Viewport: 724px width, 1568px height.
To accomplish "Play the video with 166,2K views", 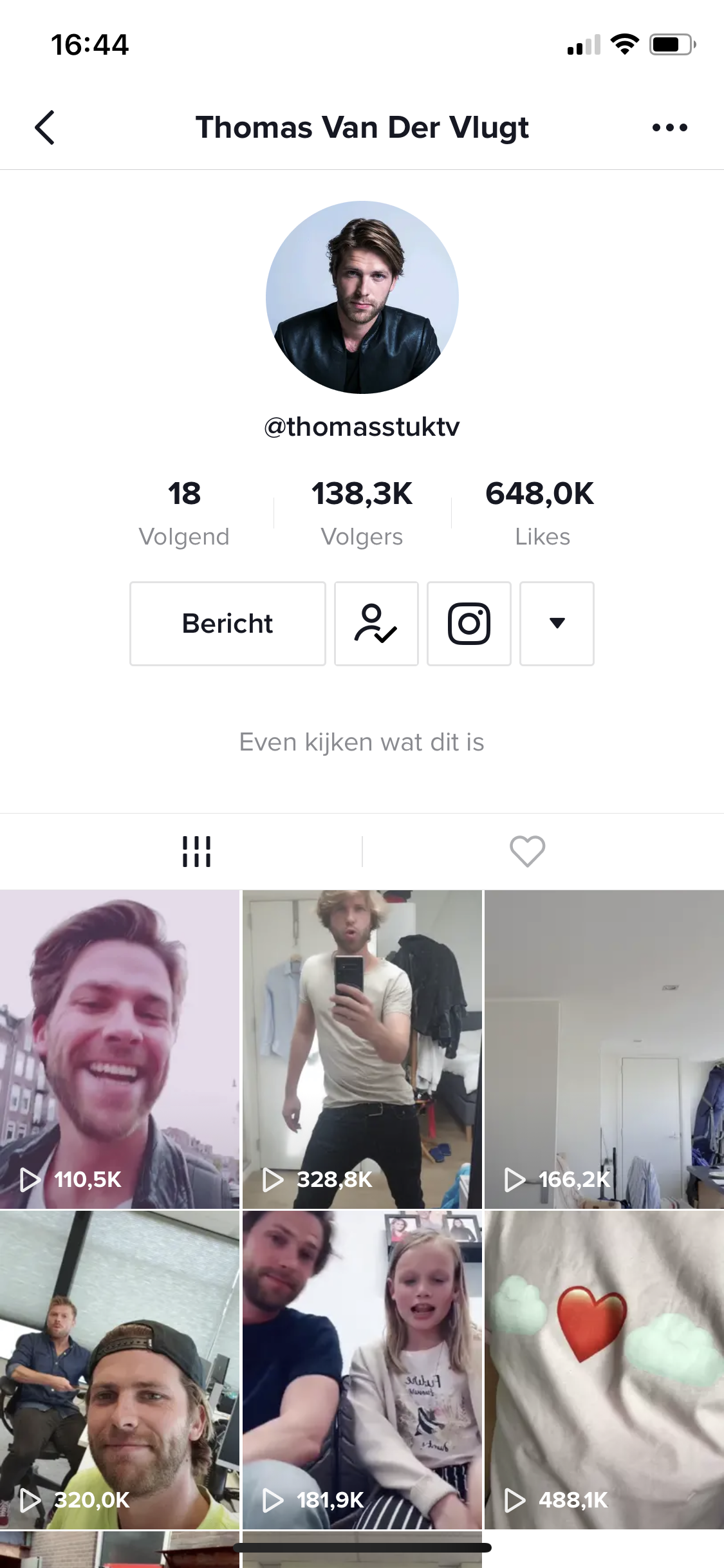I will point(604,1049).
